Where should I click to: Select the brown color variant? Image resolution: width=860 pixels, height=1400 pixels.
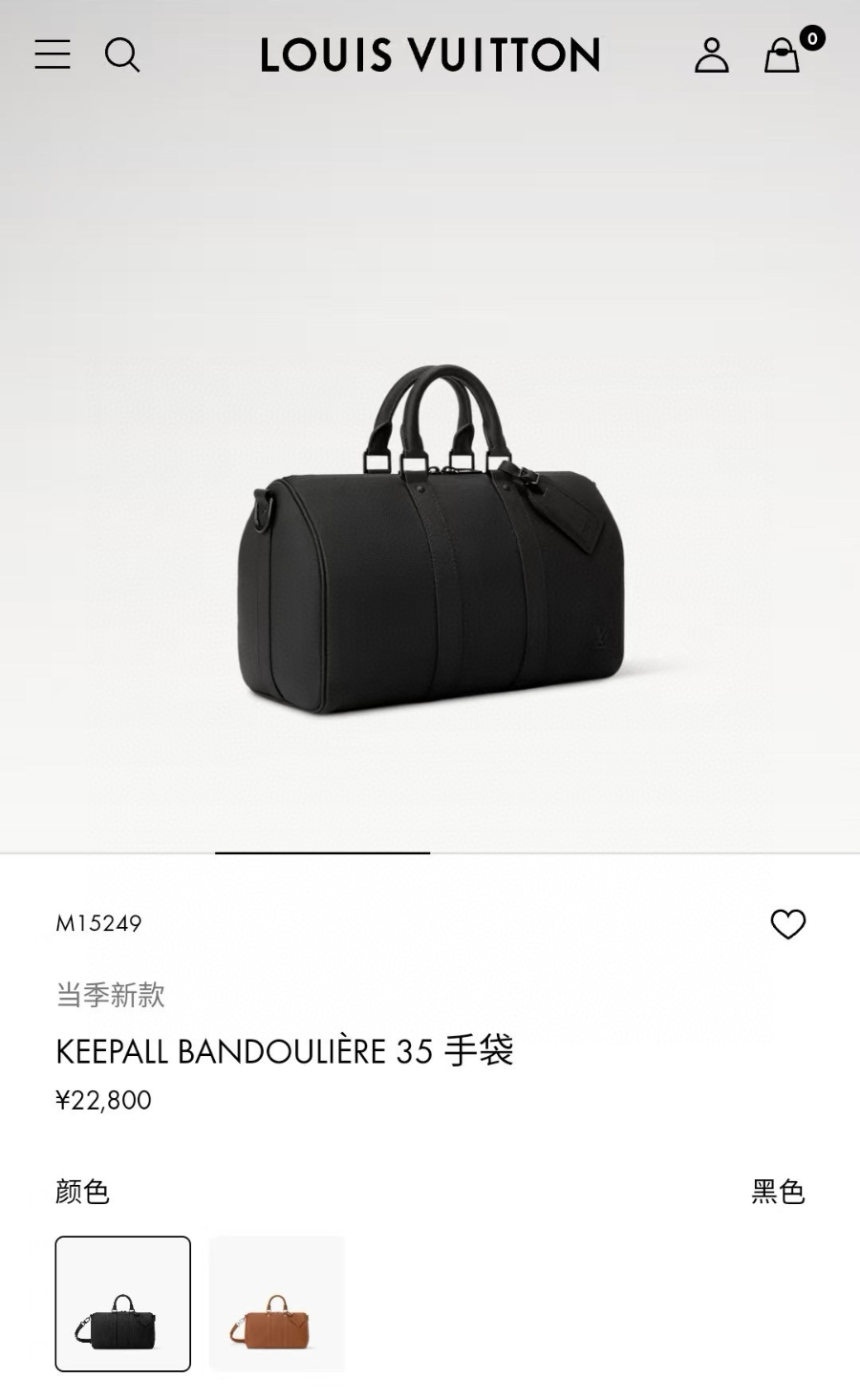click(276, 1303)
